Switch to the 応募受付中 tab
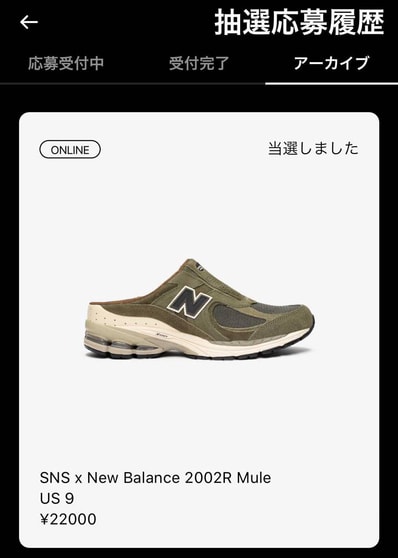398x558 pixels. click(x=66, y=64)
